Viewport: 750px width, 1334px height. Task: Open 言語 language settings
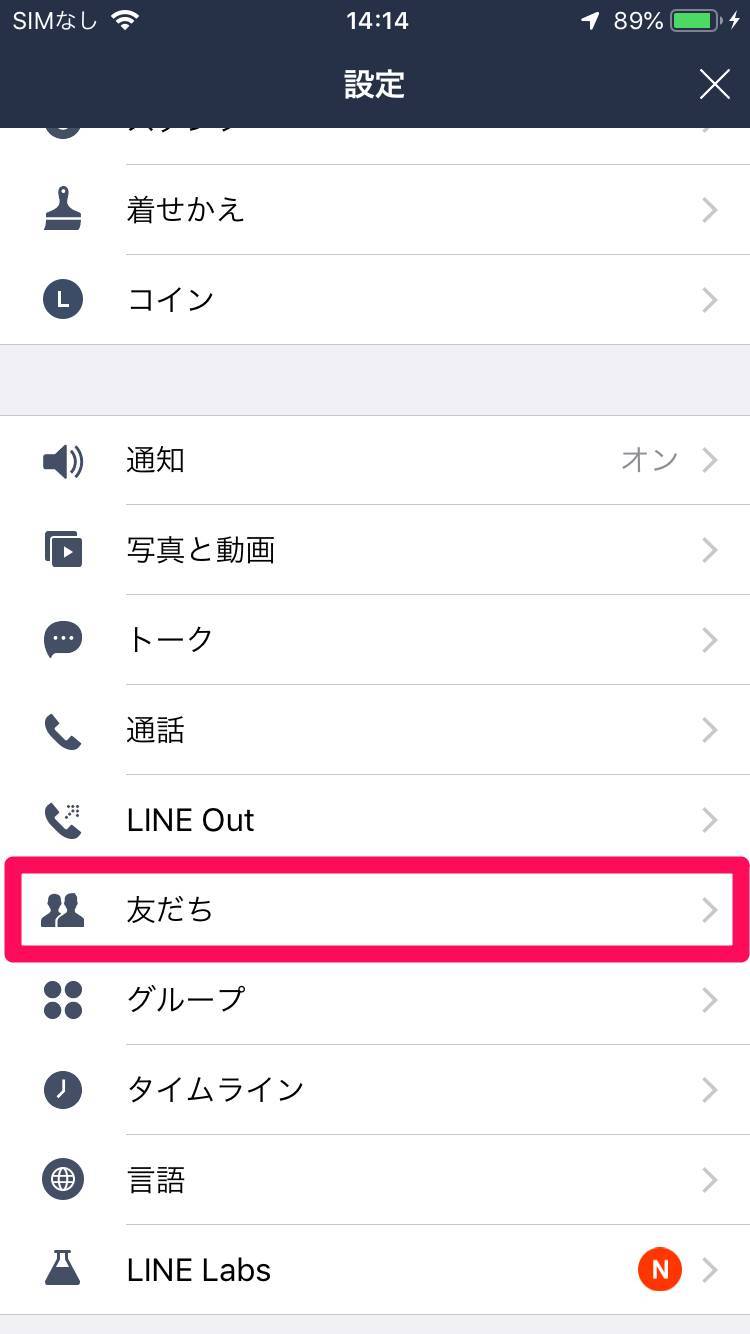click(x=375, y=1180)
